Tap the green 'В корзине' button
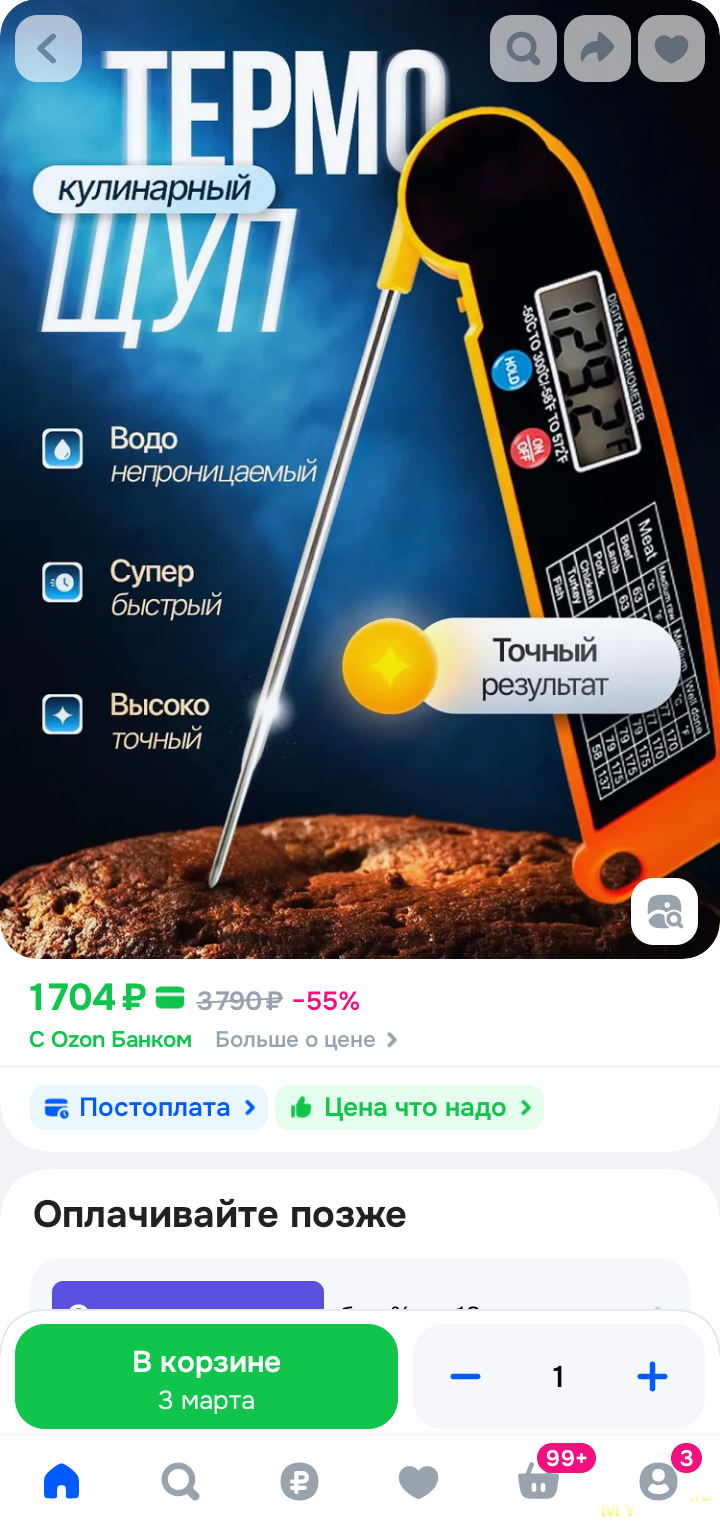Viewport: 720px width, 1527px height. coord(206,1377)
